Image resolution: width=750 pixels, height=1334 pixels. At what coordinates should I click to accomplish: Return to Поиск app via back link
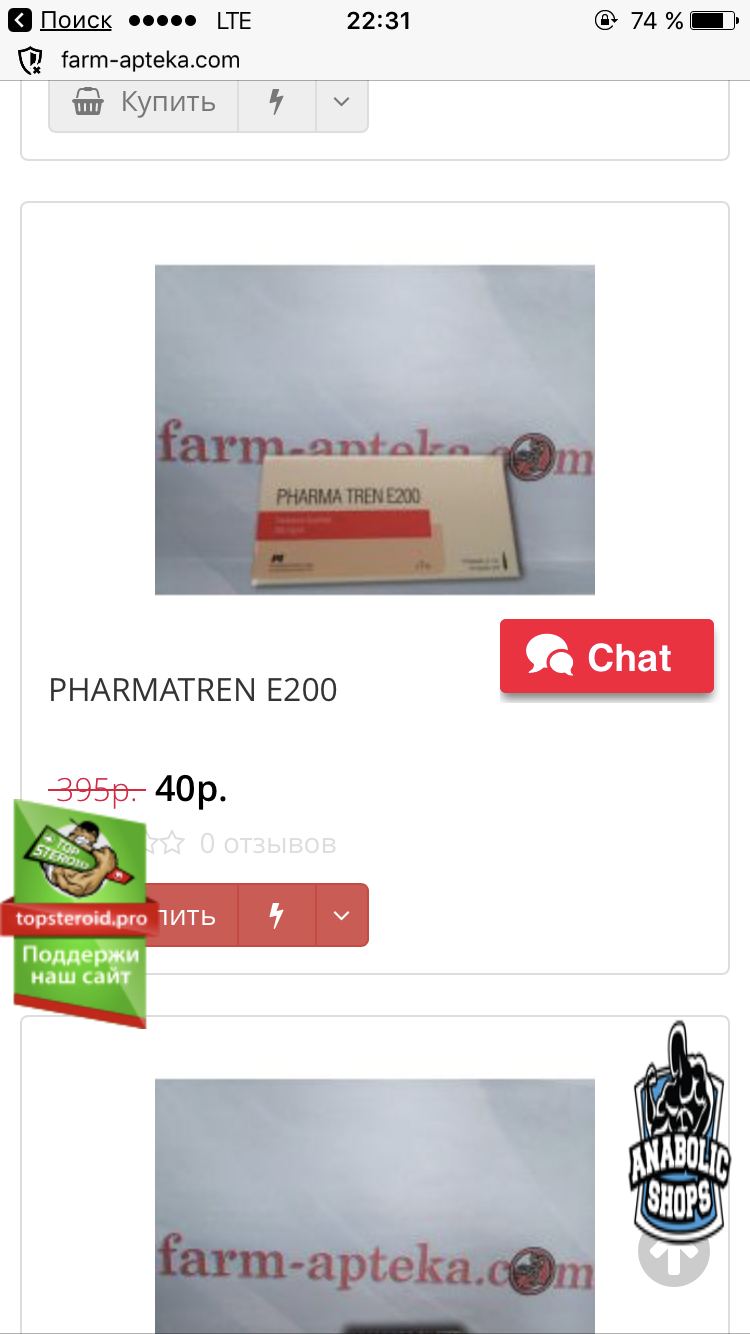(x=62, y=20)
